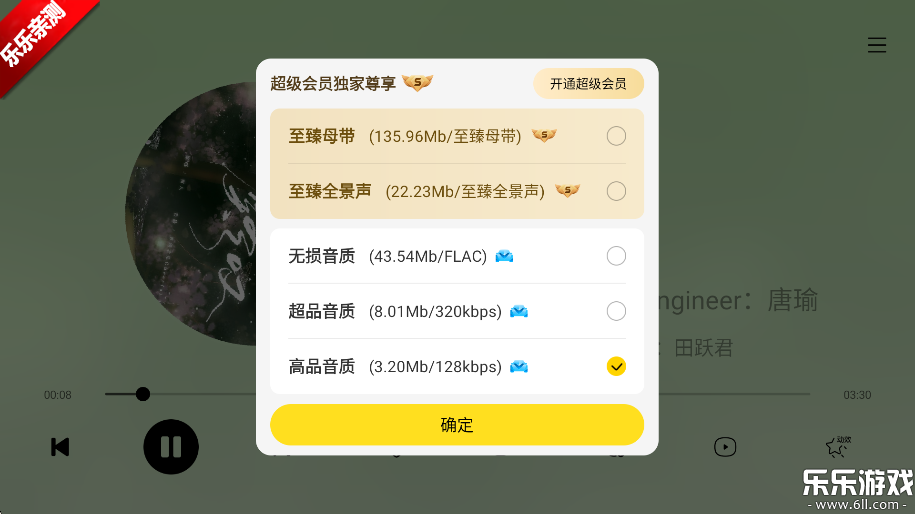This screenshot has width=915, height=514.
Task: Open the hamburger menu icon
Action: click(877, 45)
